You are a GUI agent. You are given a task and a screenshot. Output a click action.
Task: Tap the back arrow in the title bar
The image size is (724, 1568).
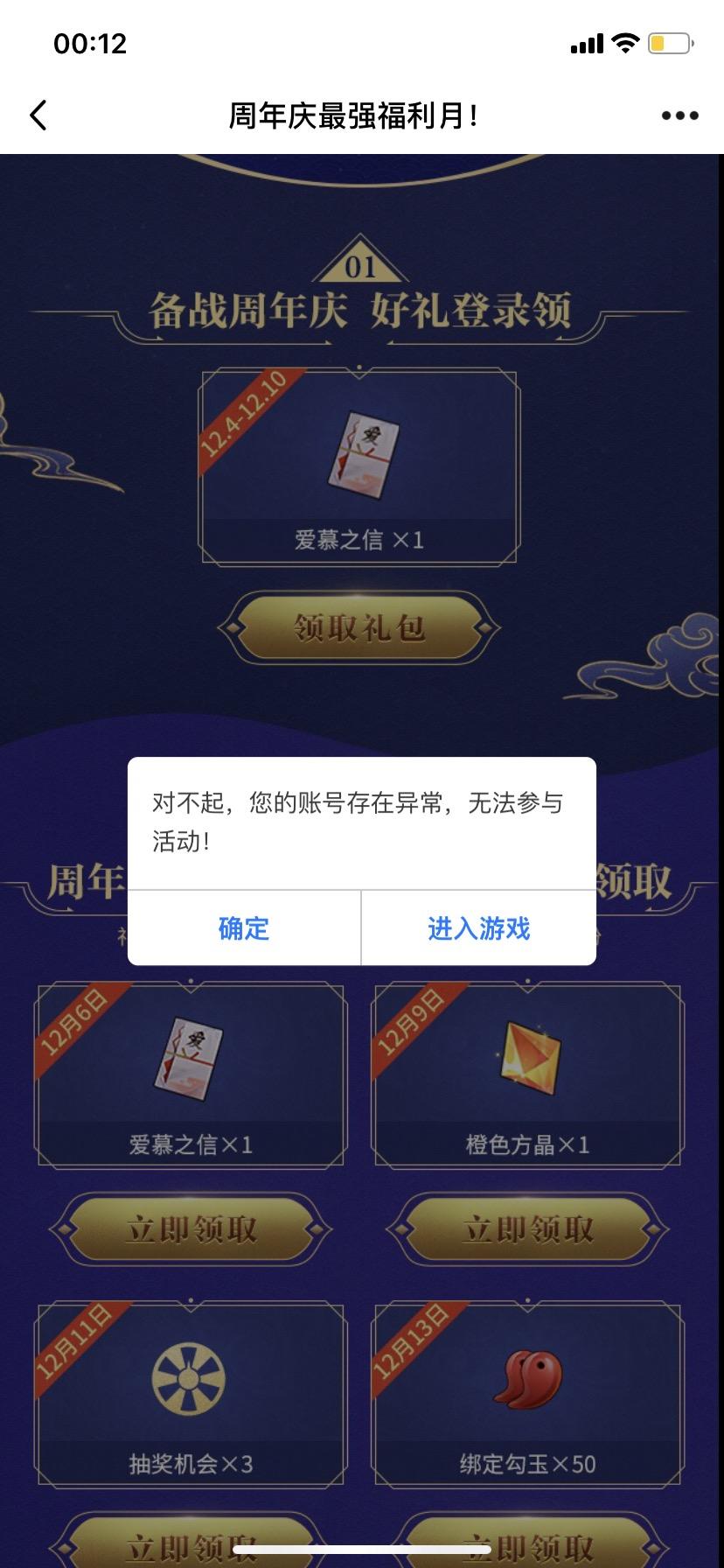tap(37, 115)
